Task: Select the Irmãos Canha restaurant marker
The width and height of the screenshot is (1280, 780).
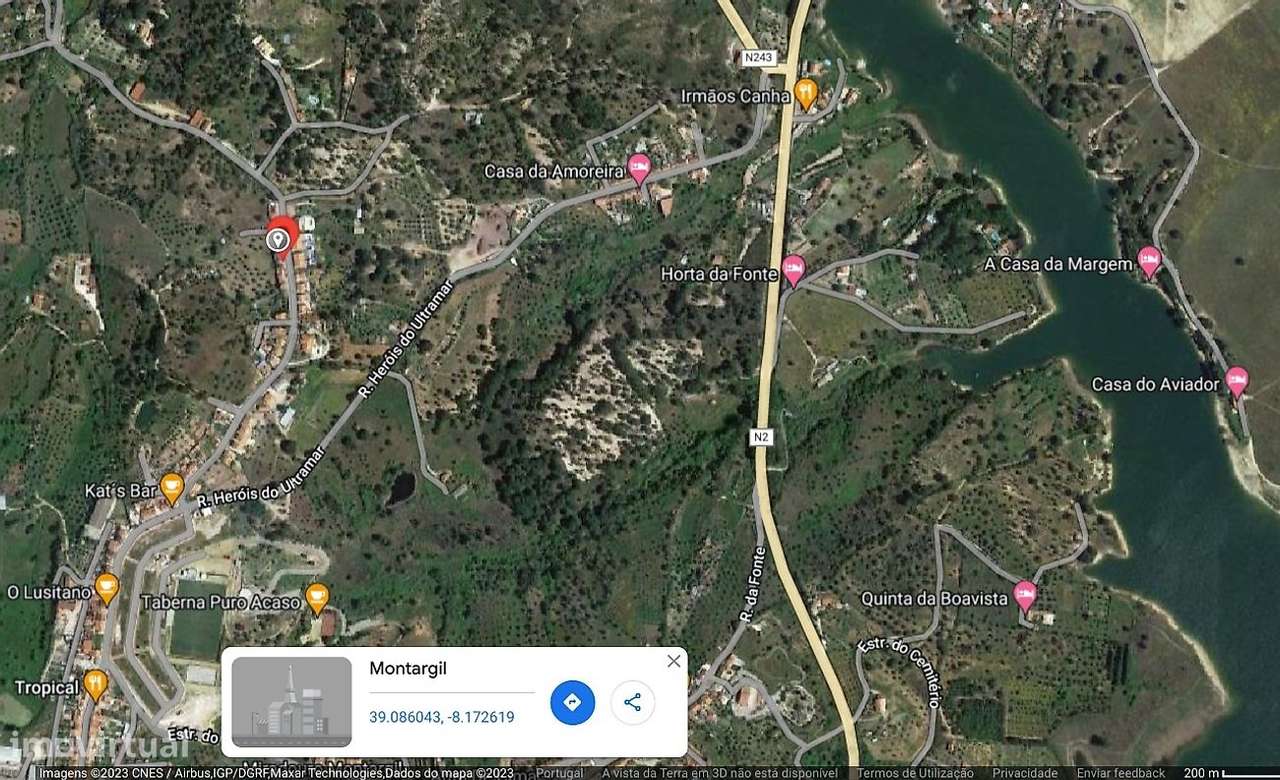Action: point(806,94)
